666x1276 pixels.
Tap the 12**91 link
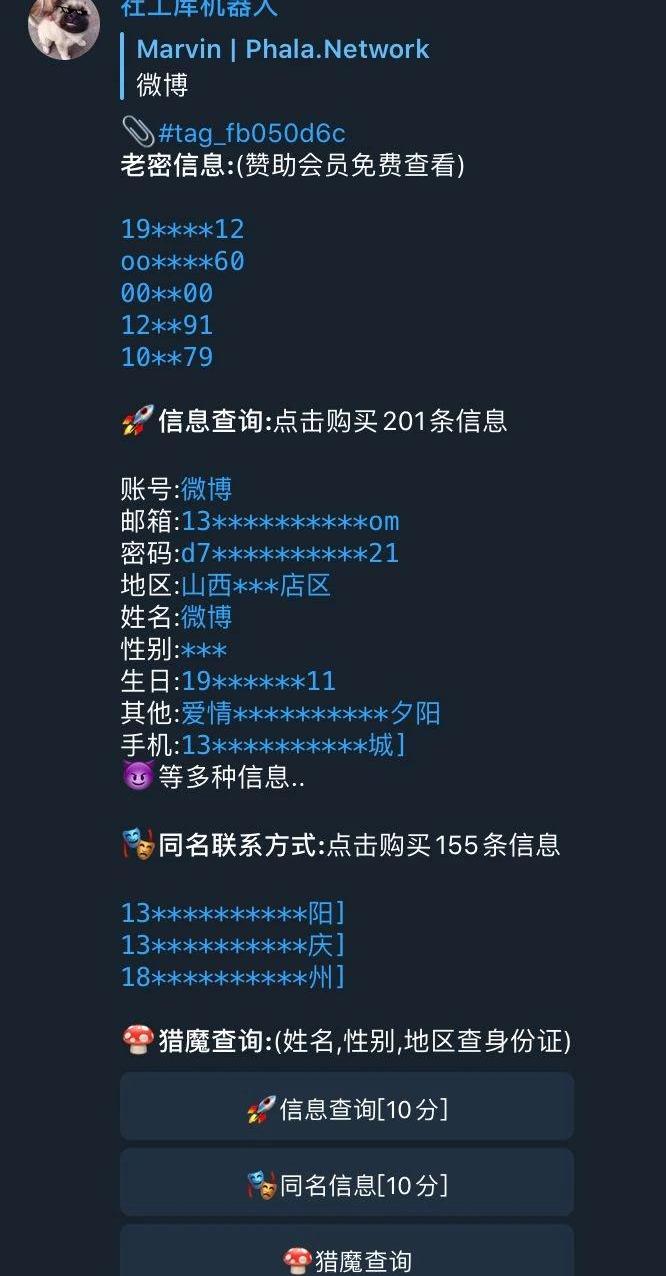pyautogui.click(x=166, y=325)
